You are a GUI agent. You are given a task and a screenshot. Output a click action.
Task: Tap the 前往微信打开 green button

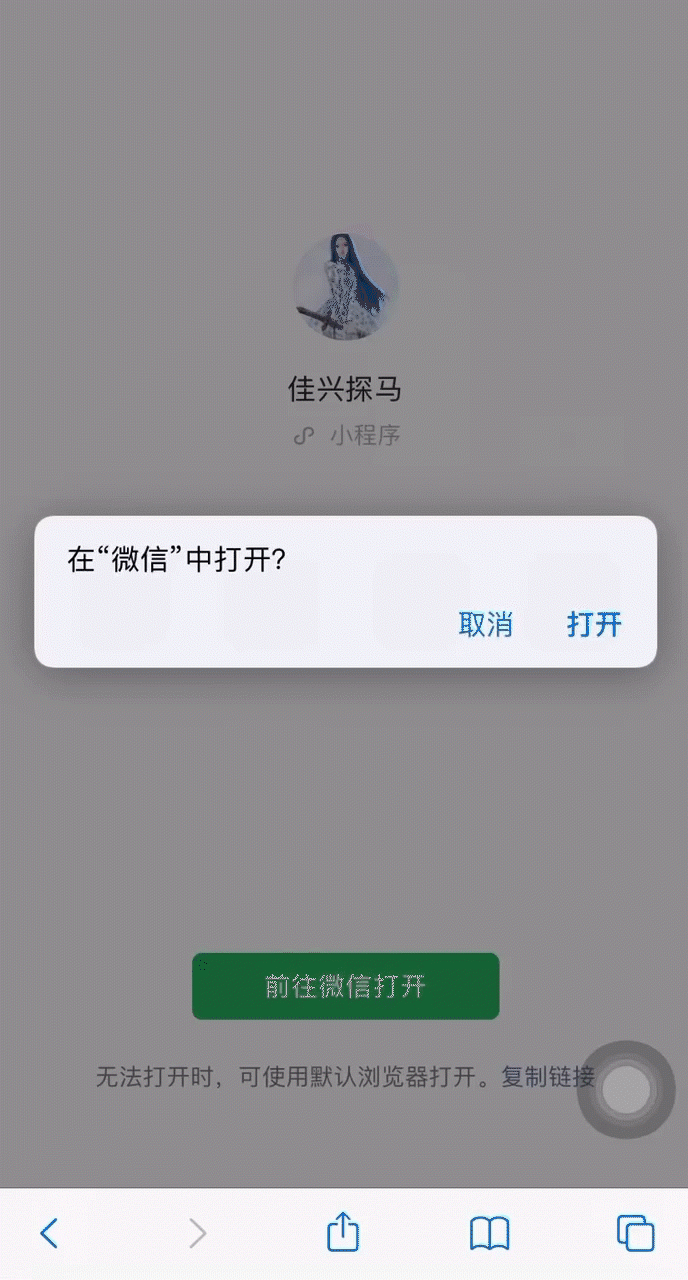345,986
